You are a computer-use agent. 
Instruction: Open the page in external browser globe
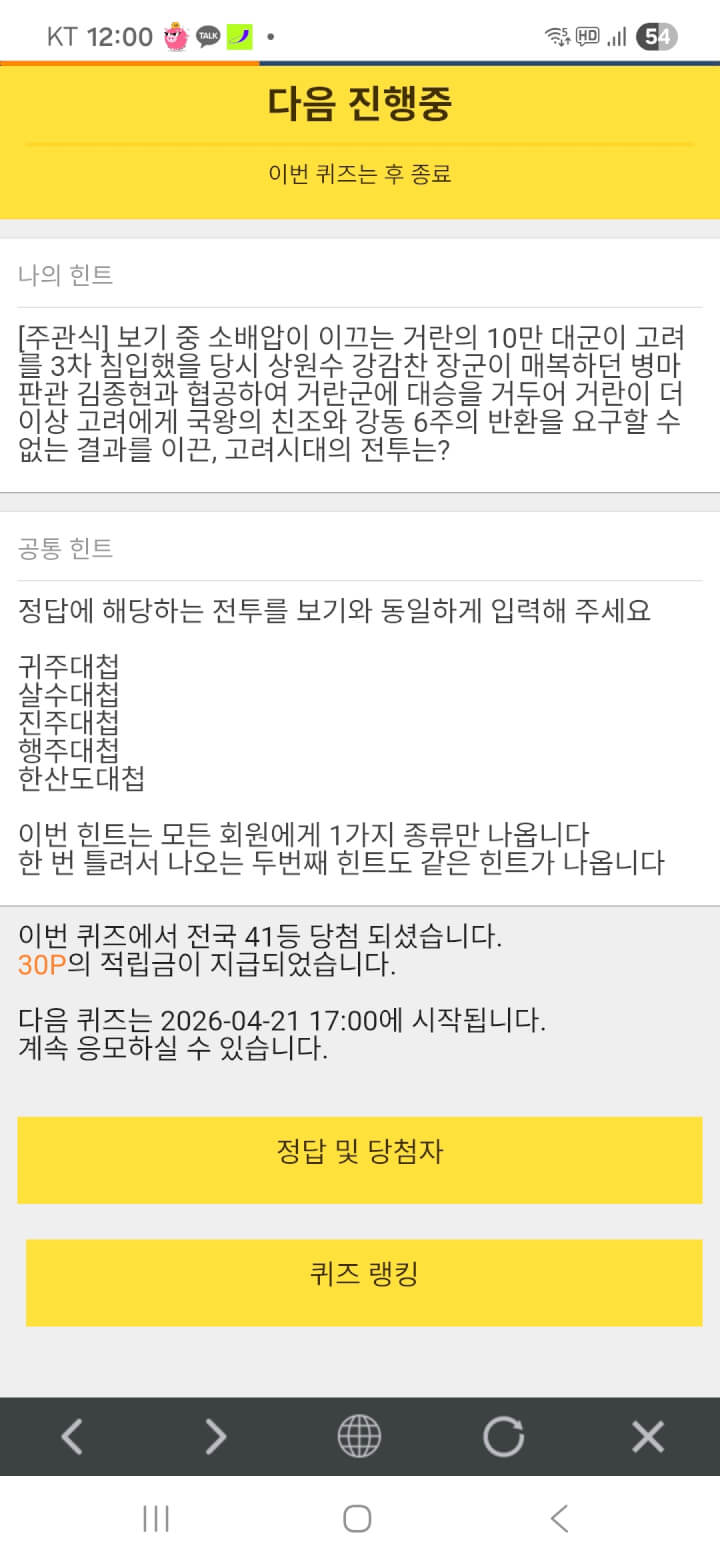coord(359,1437)
